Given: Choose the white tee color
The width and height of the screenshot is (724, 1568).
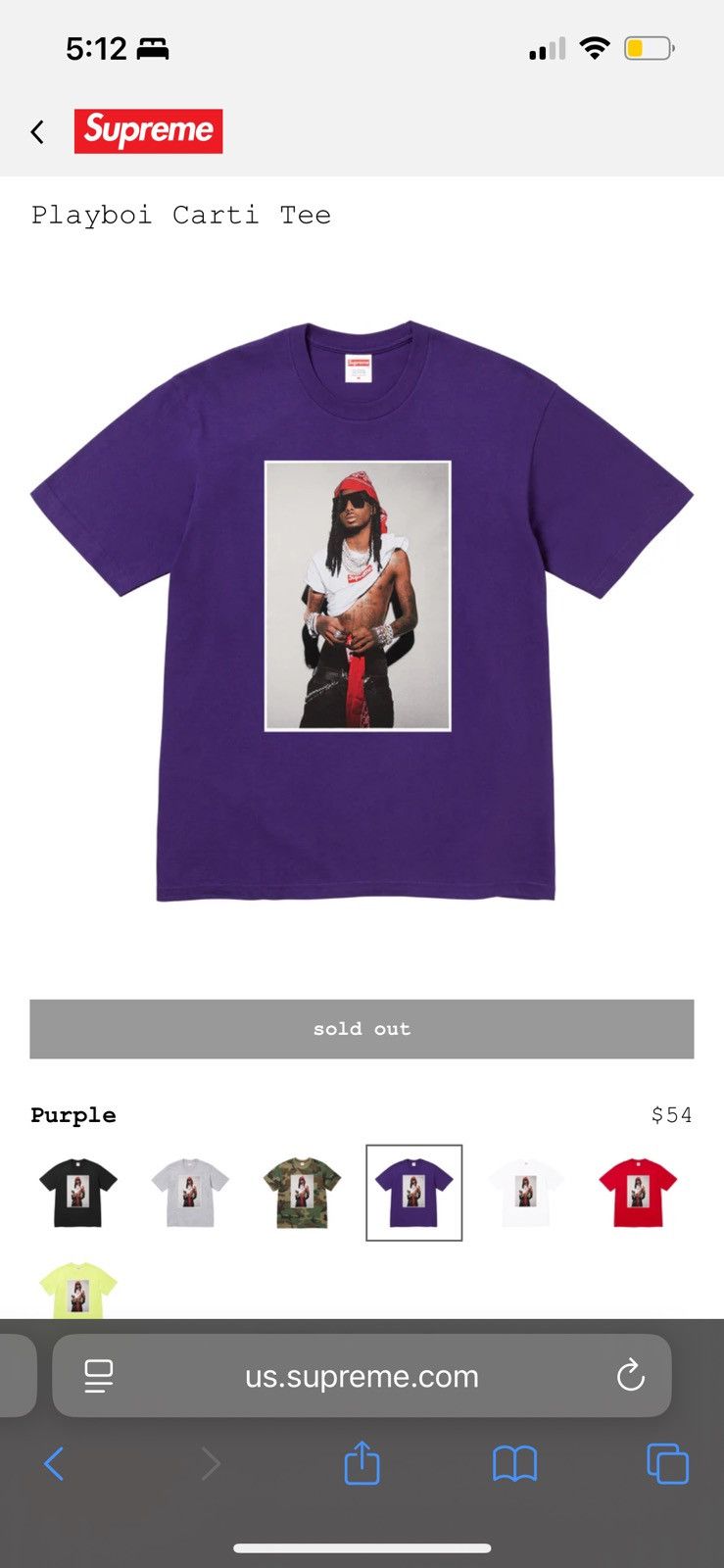Looking at the screenshot, I should pos(526,1192).
